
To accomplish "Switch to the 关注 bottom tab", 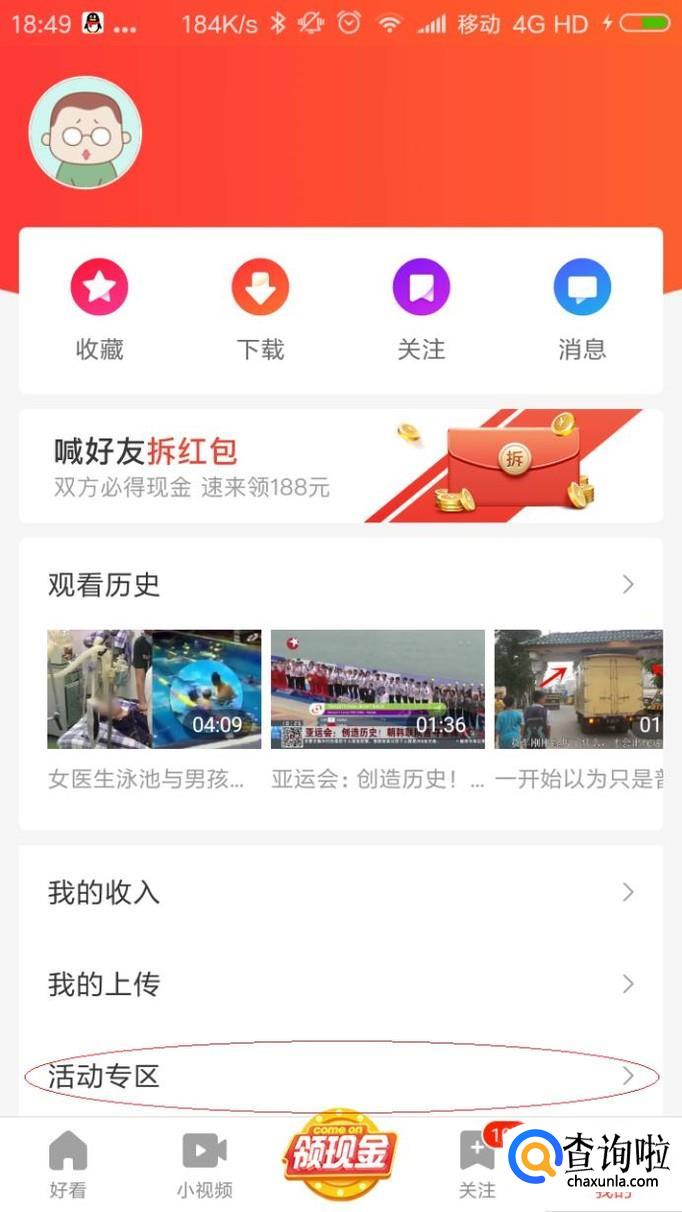I will pos(477,1164).
